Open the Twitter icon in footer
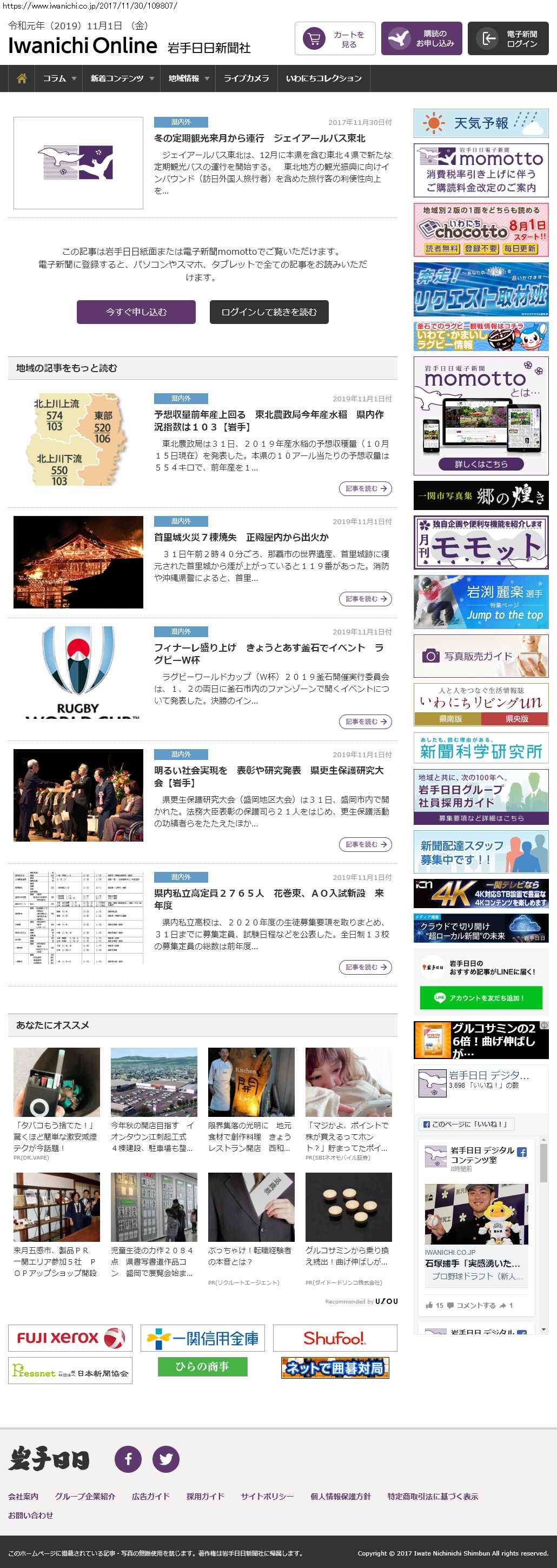The width and height of the screenshot is (557, 1568). point(165,1459)
